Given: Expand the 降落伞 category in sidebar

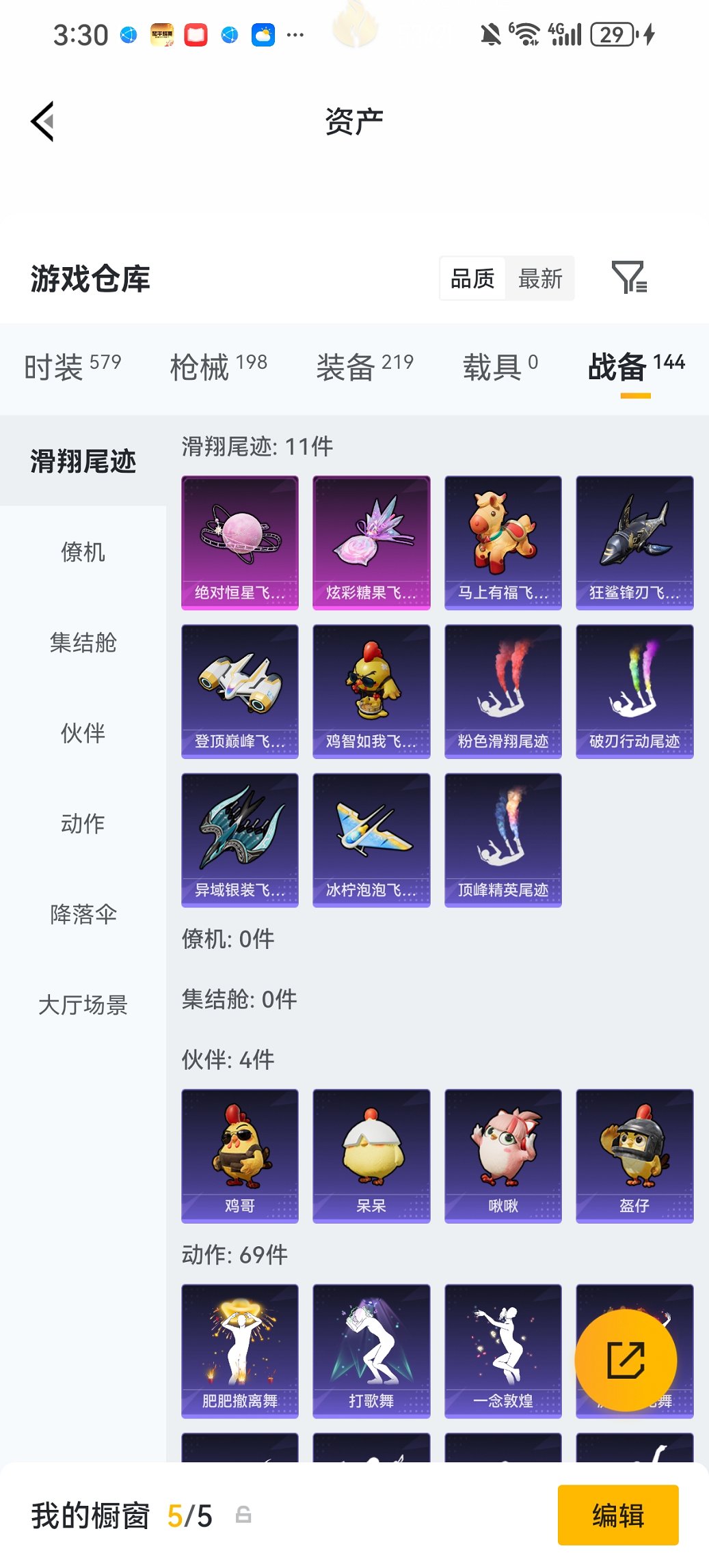Looking at the screenshot, I should (82, 914).
